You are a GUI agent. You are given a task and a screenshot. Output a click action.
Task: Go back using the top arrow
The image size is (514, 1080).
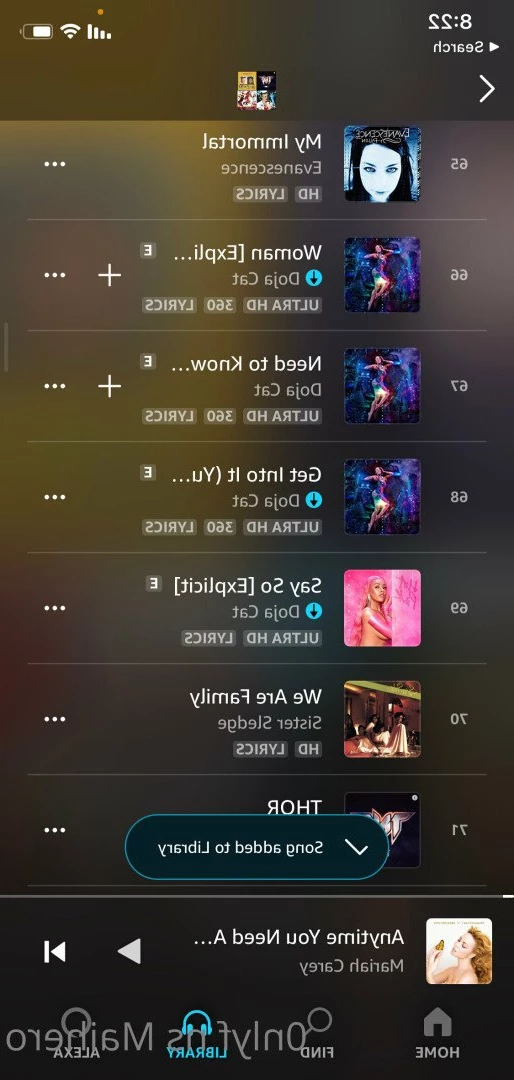tap(486, 89)
